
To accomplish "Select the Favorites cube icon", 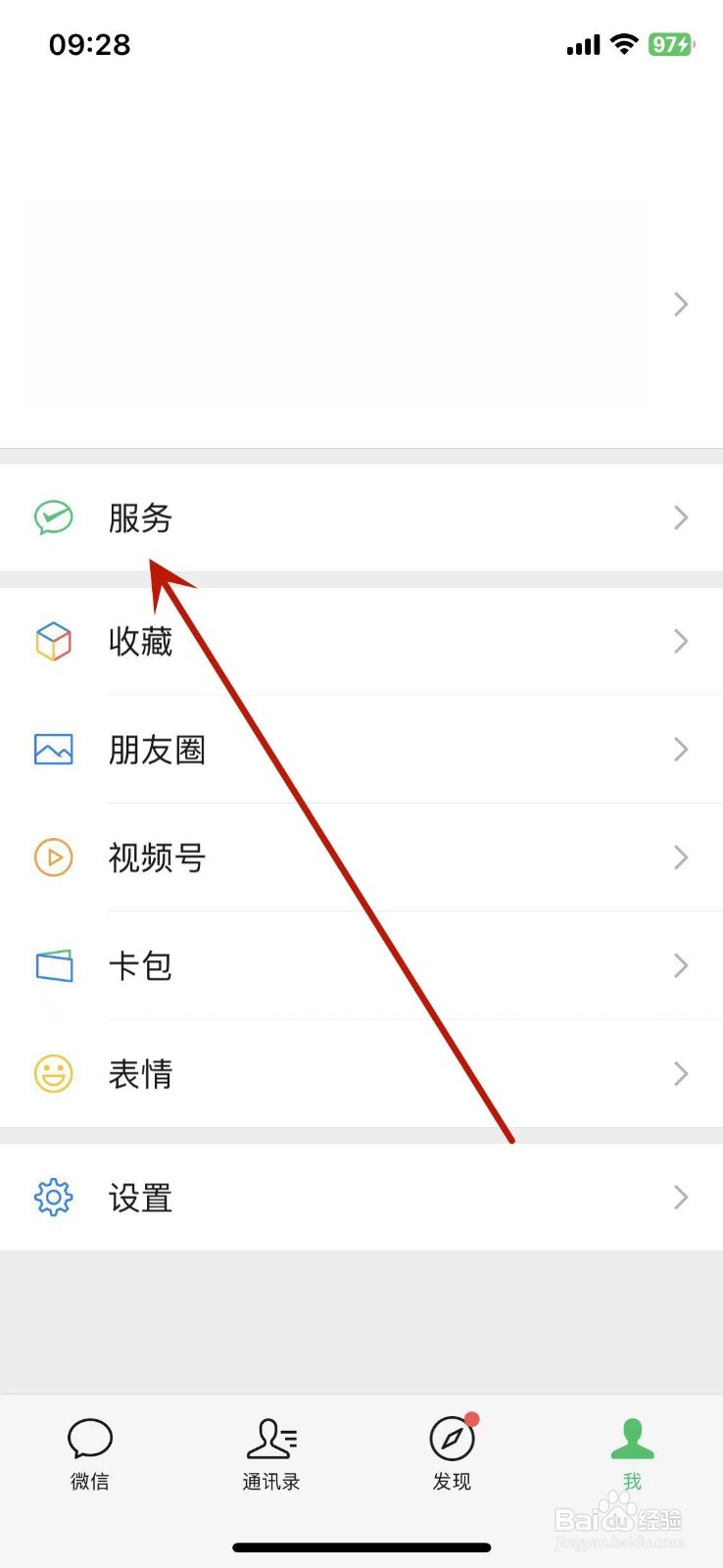I will 54,642.
